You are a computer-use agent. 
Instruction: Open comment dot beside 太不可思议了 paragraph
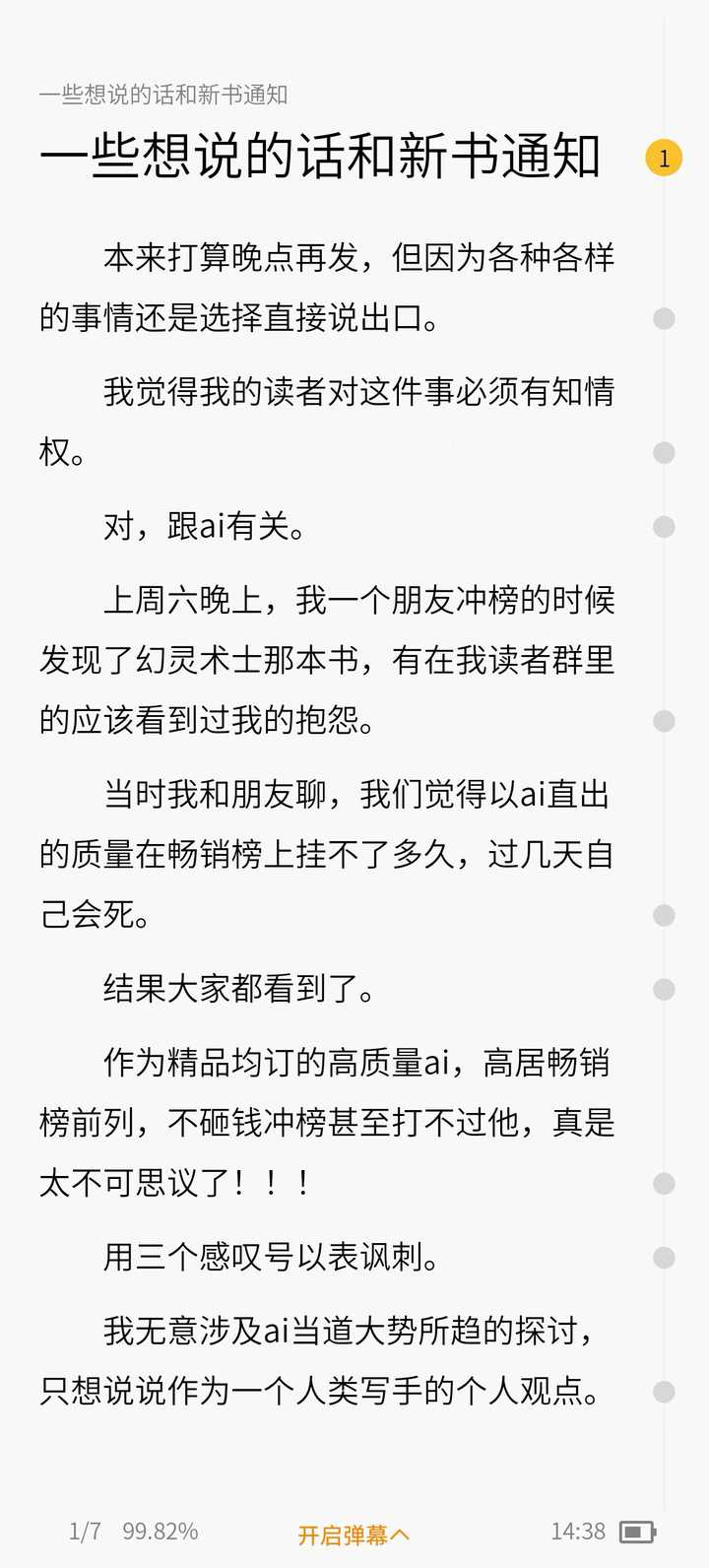(x=664, y=1183)
